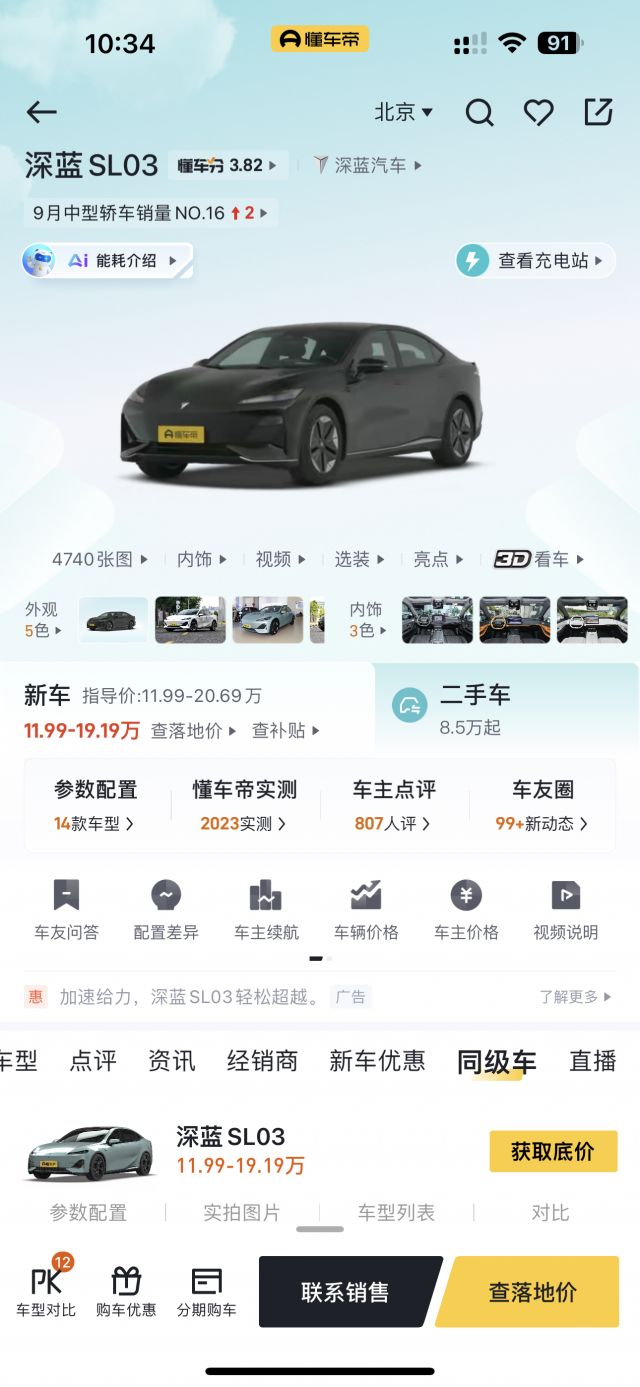Open the 3D看车 viewer

(x=539, y=559)
